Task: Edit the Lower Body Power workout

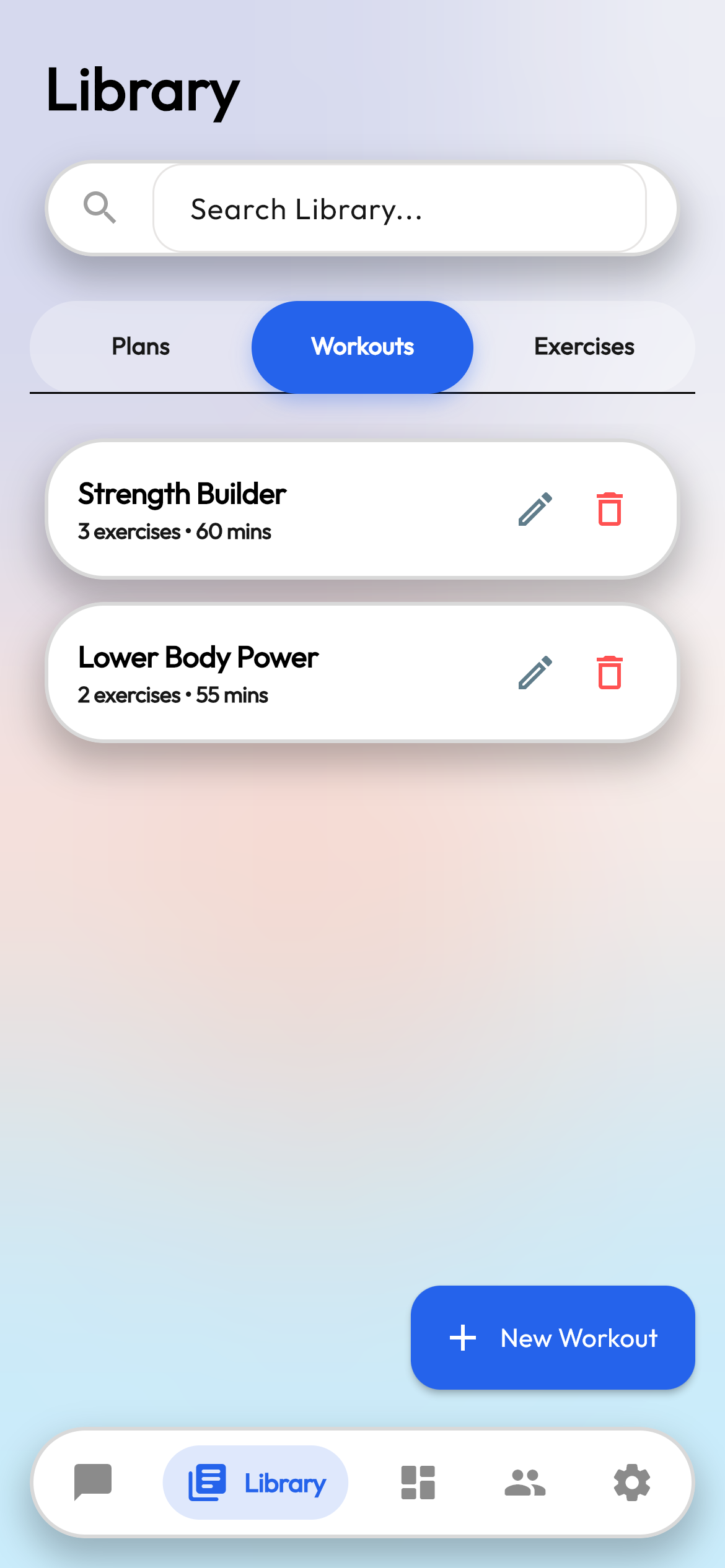Action: 534,673
